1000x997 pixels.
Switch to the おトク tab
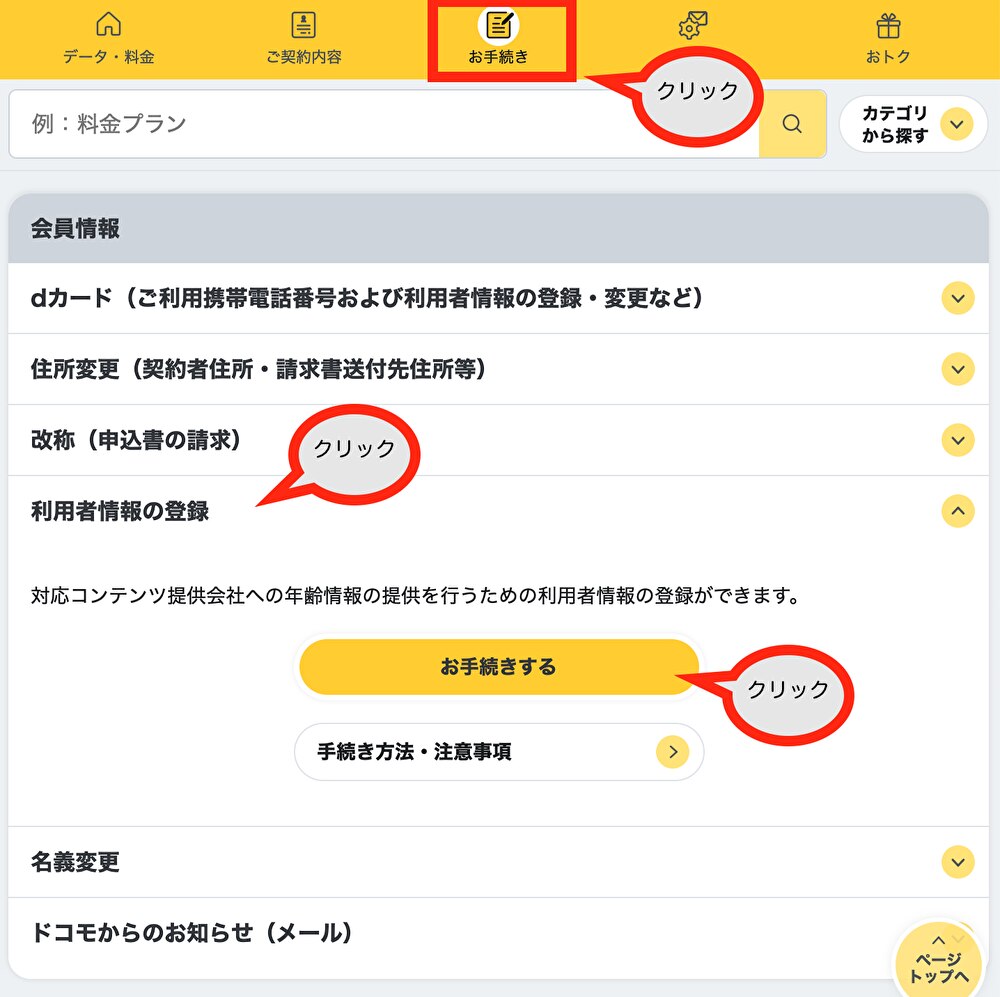coord(888,39)
